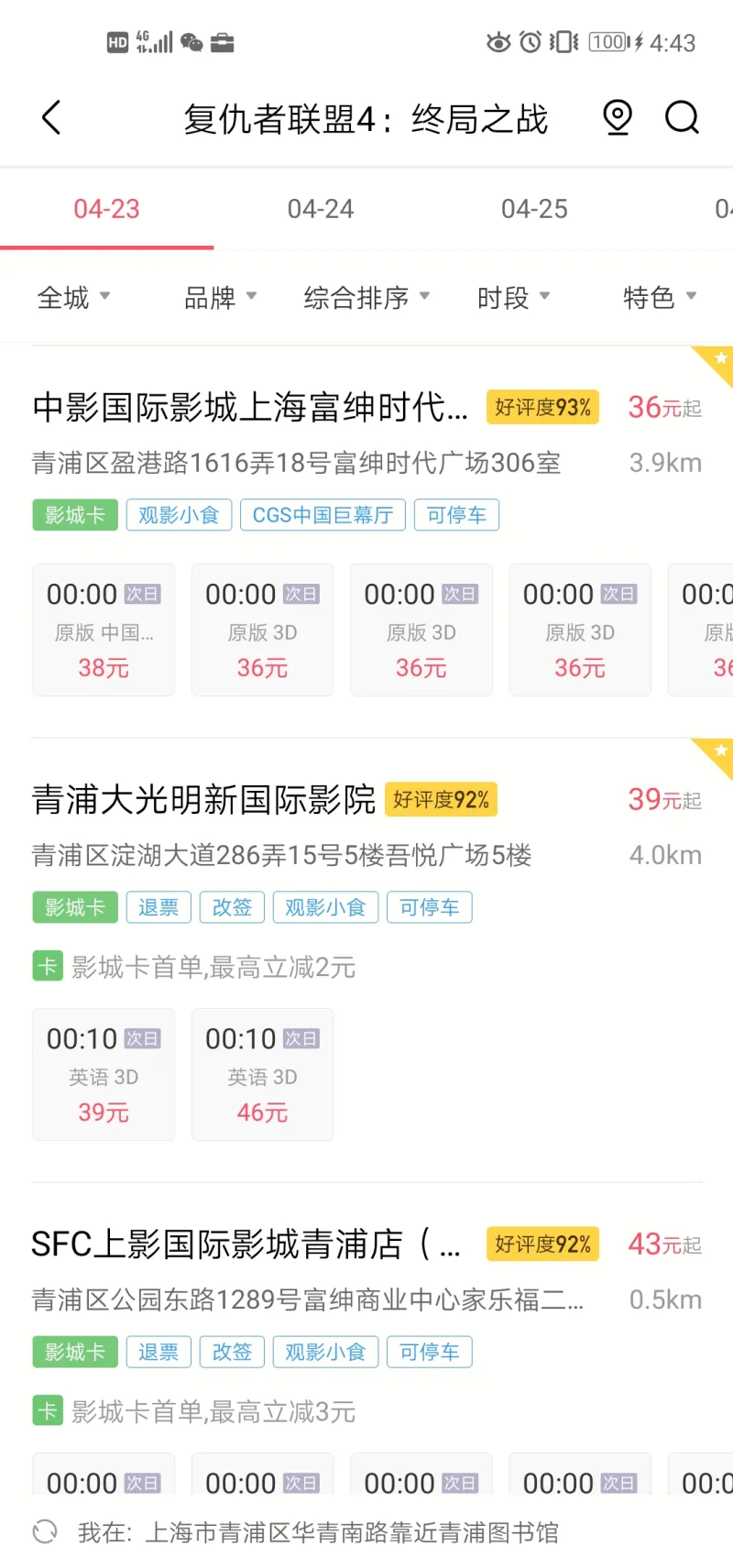Open the 综合排序 sorting dropdown
Screen dimensions: 733x1568
[366, 297]
